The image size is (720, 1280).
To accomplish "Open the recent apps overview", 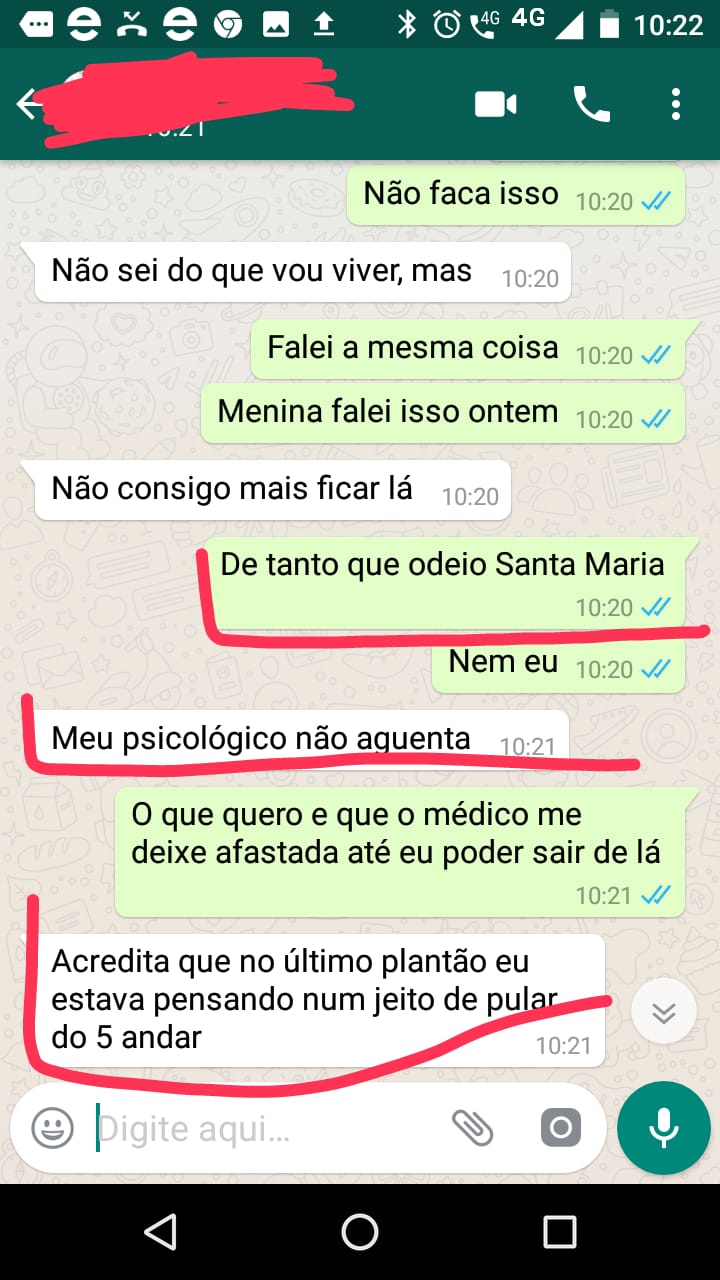I will (559, 1232).
